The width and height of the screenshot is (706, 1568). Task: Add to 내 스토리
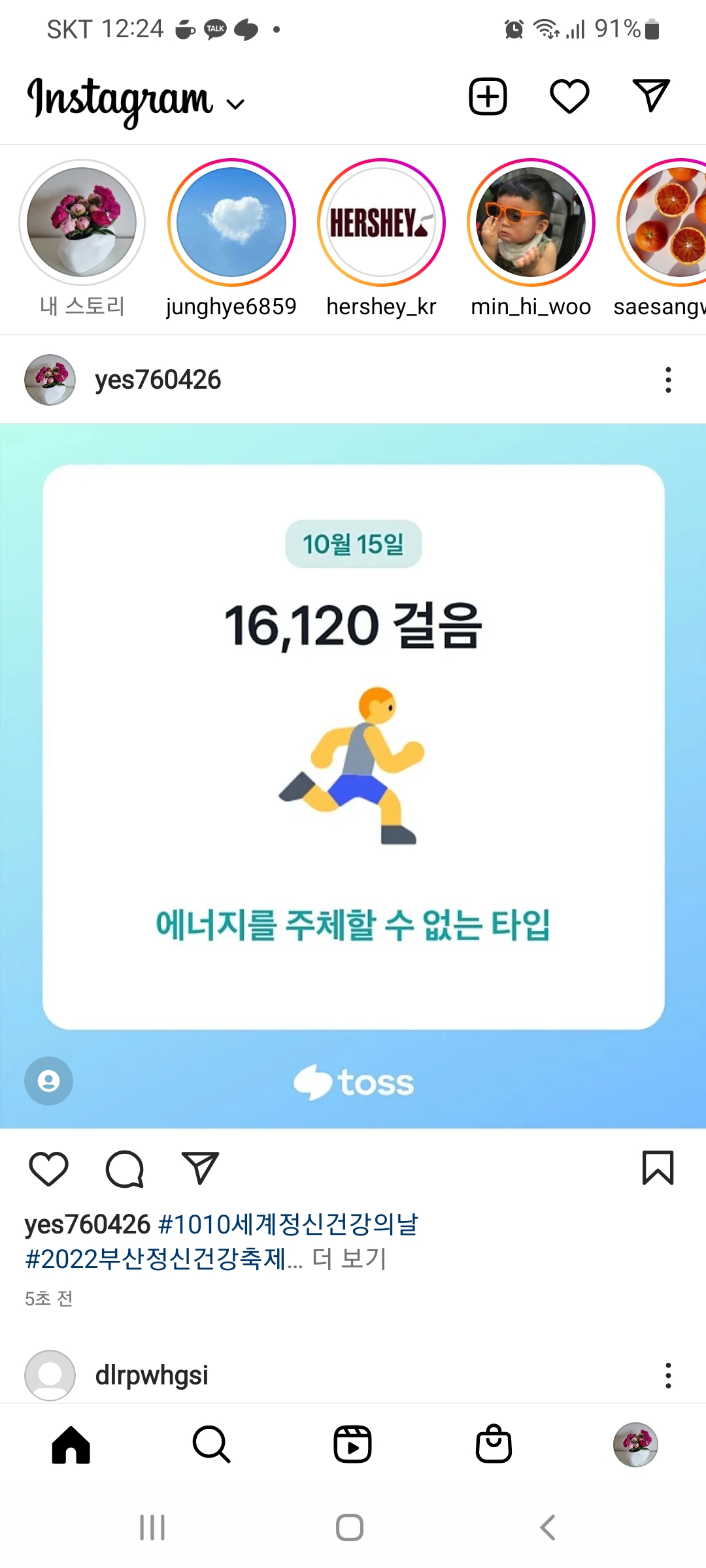coord(82,223)
